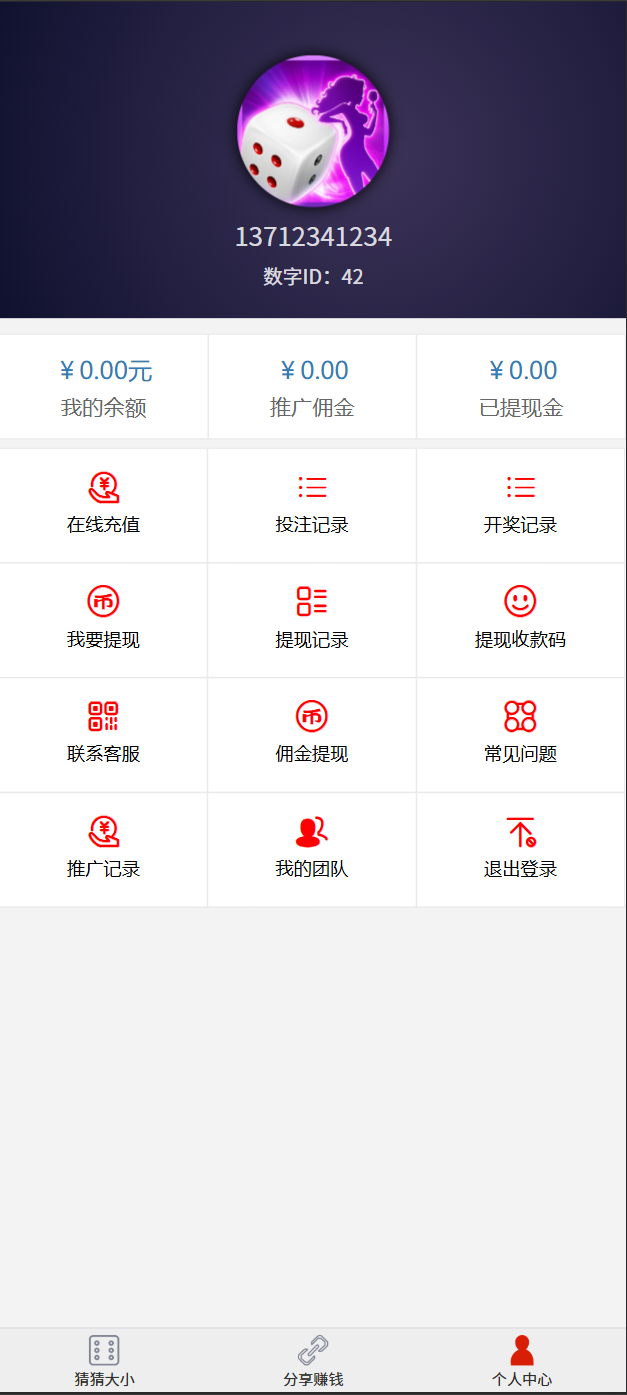
Task: Open 提现收款码 payment code
Action: pyautogui.click(x=520, y=620)
